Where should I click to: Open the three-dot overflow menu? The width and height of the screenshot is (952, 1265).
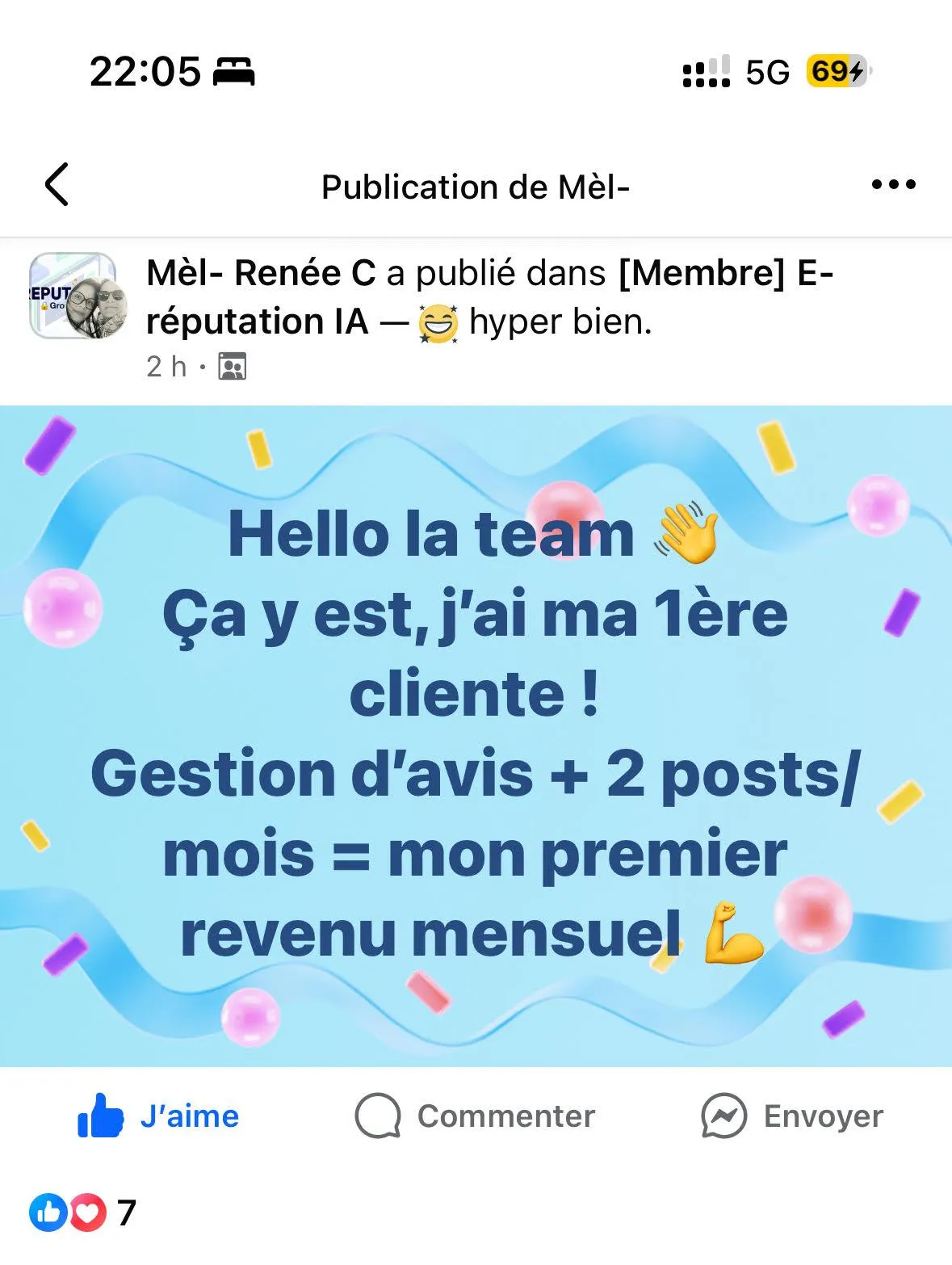tap(893, 185)
